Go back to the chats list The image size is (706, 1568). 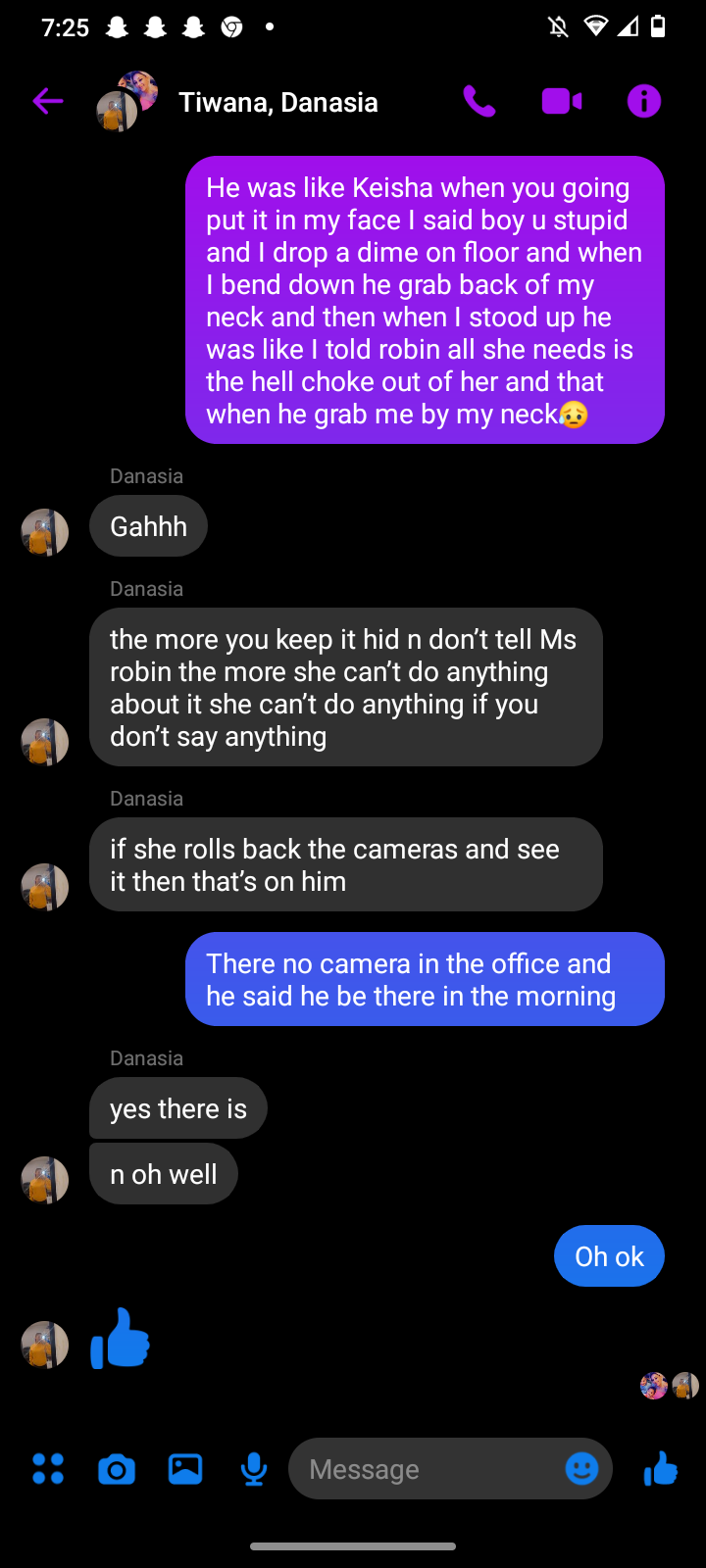pos(46,101)
